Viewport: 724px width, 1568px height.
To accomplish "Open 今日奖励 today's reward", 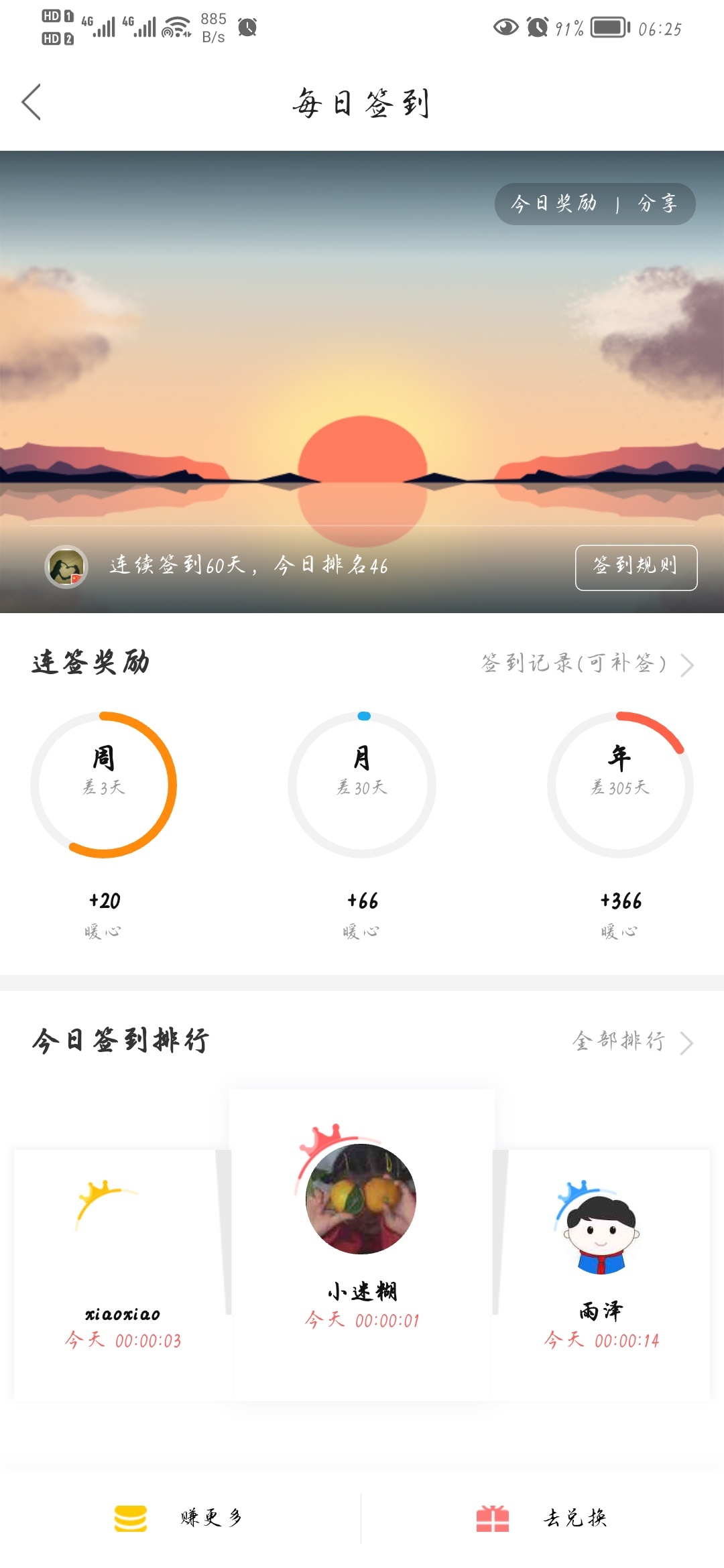I will click(x=554, y=204).
